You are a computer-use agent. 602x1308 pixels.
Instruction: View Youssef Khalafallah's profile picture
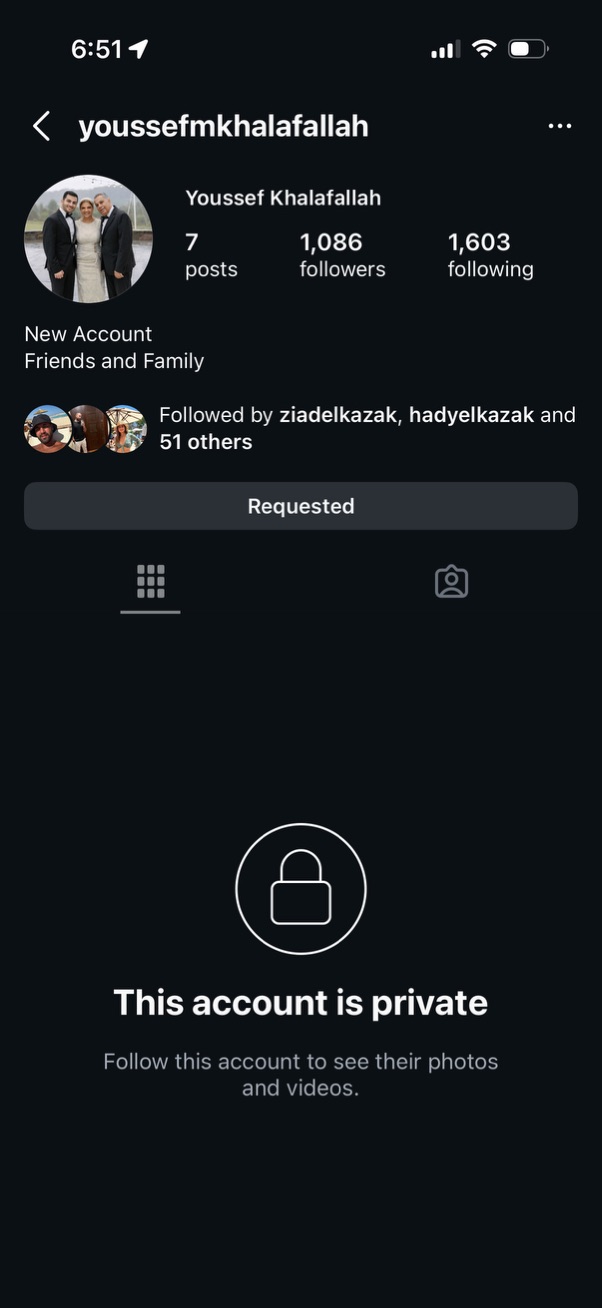88,239
